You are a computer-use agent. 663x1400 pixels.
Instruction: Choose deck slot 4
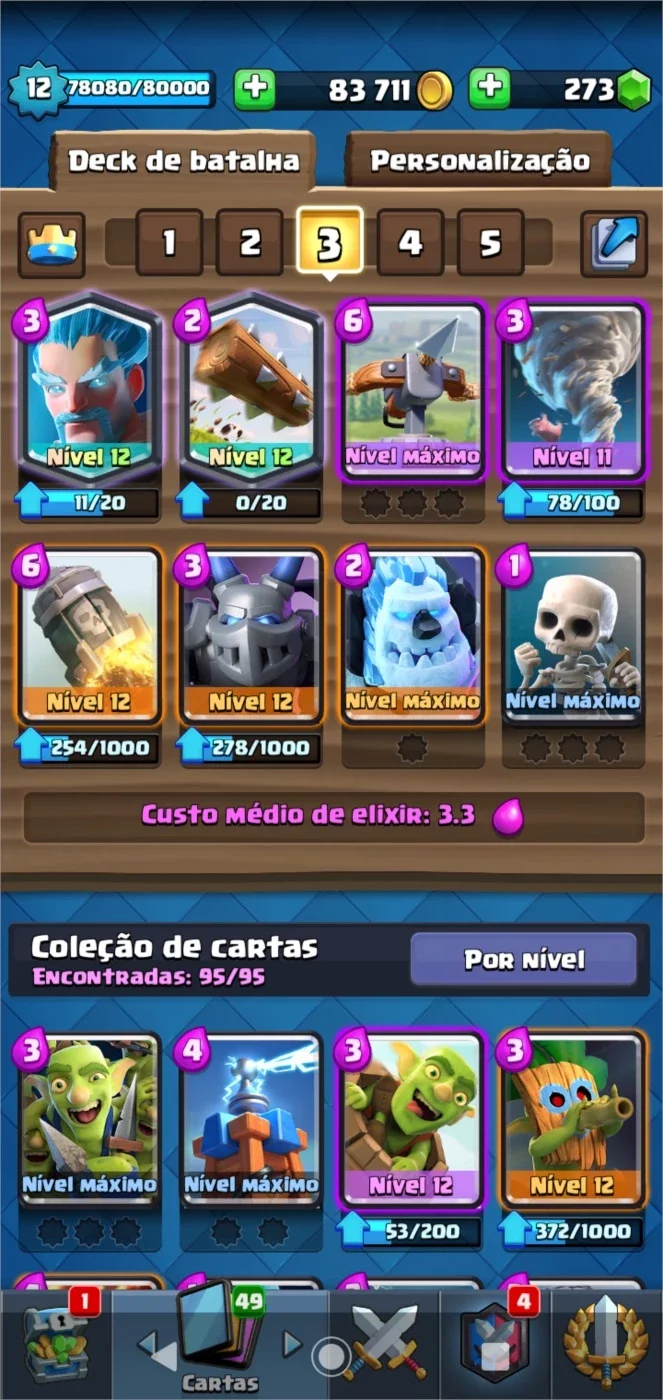(x=410, y=242)
